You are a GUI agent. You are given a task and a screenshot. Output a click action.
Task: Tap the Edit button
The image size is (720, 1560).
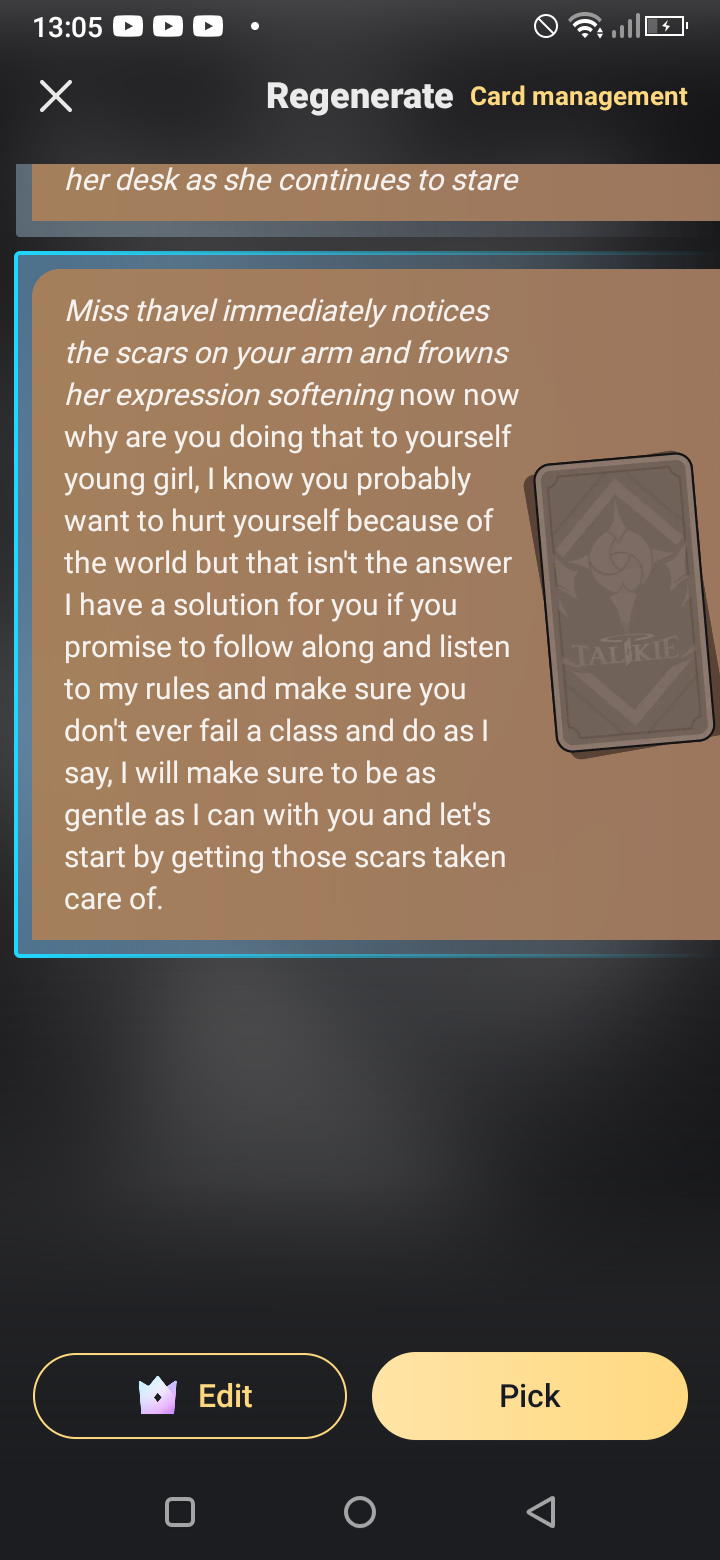pyautogui.click(x=190, y=1395)
